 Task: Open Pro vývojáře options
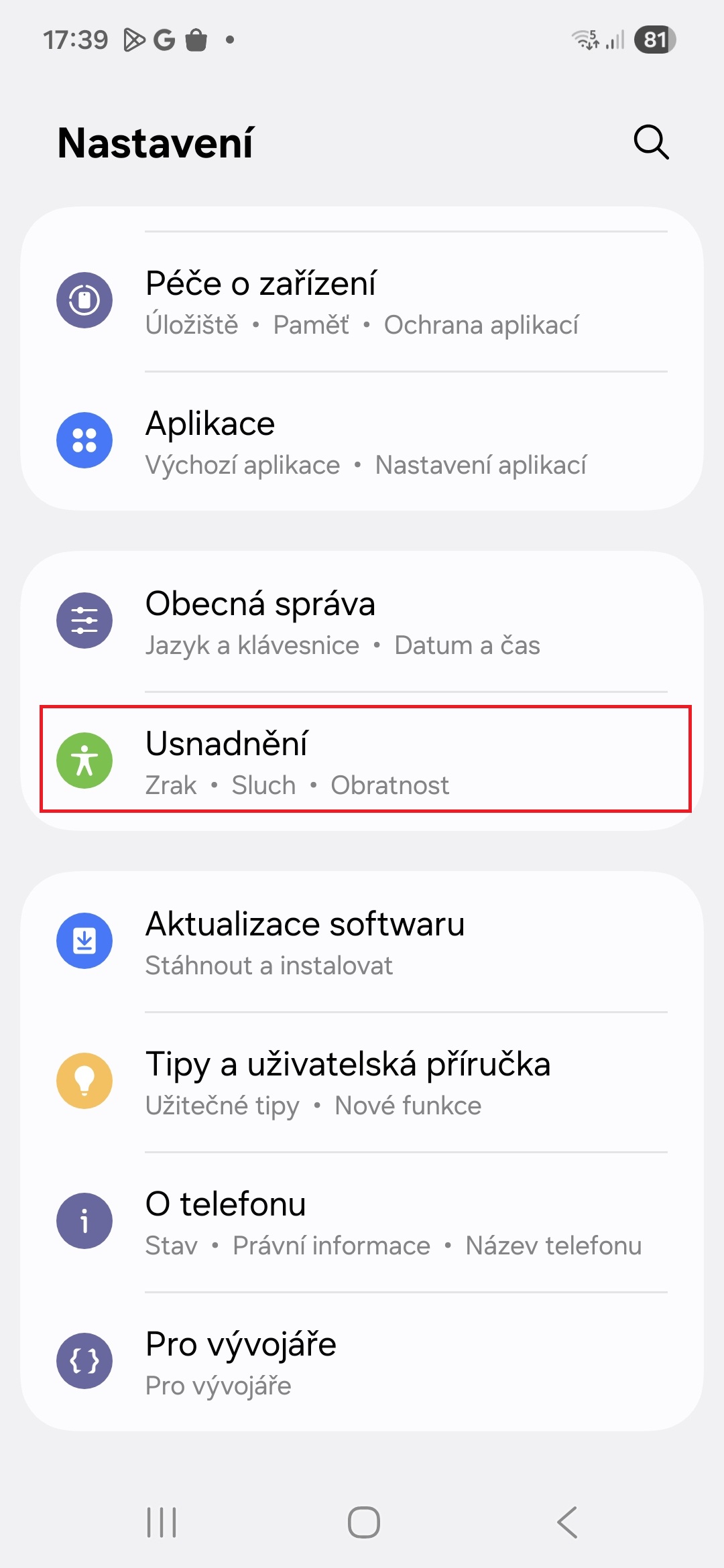tap(362, 1362)
